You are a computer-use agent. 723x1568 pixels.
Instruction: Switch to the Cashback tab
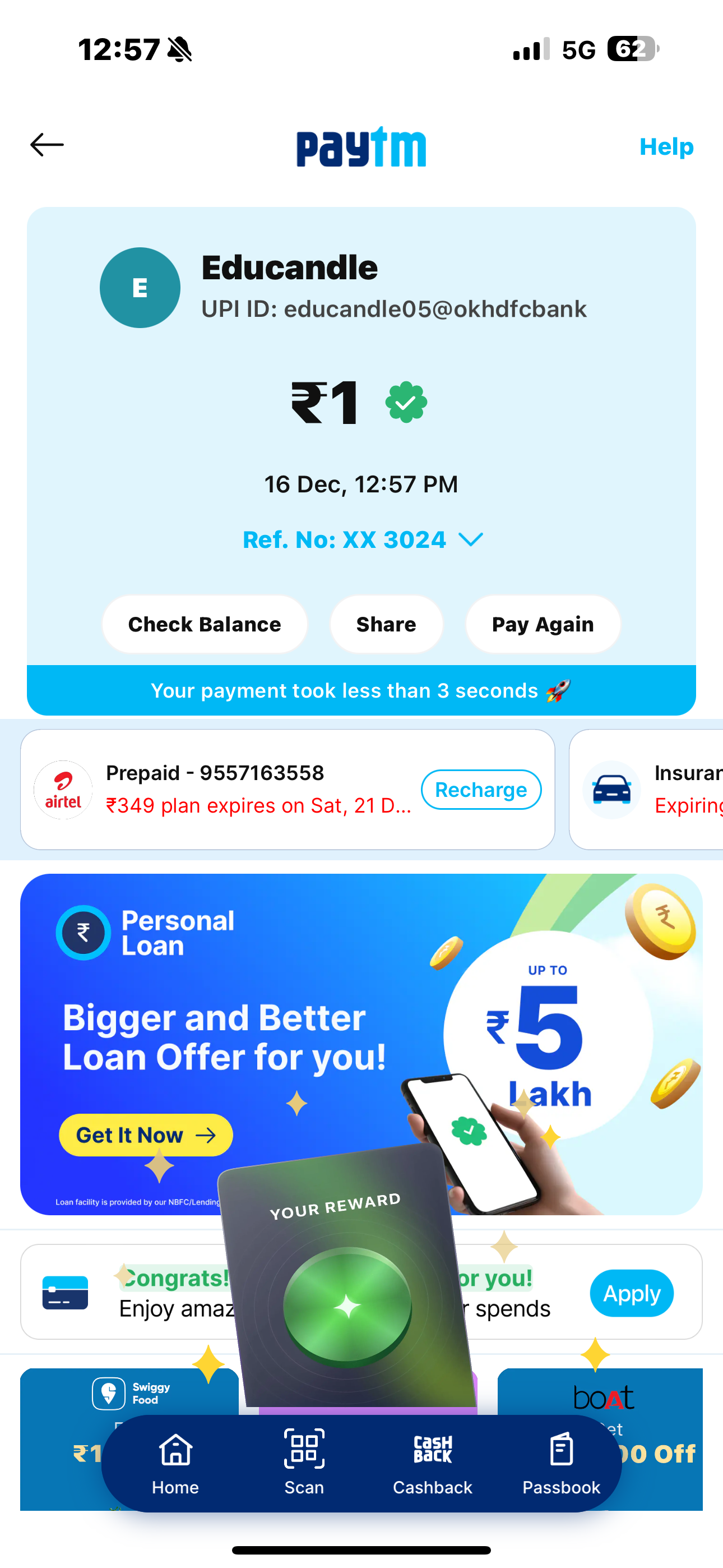[x=432, y=1463]
